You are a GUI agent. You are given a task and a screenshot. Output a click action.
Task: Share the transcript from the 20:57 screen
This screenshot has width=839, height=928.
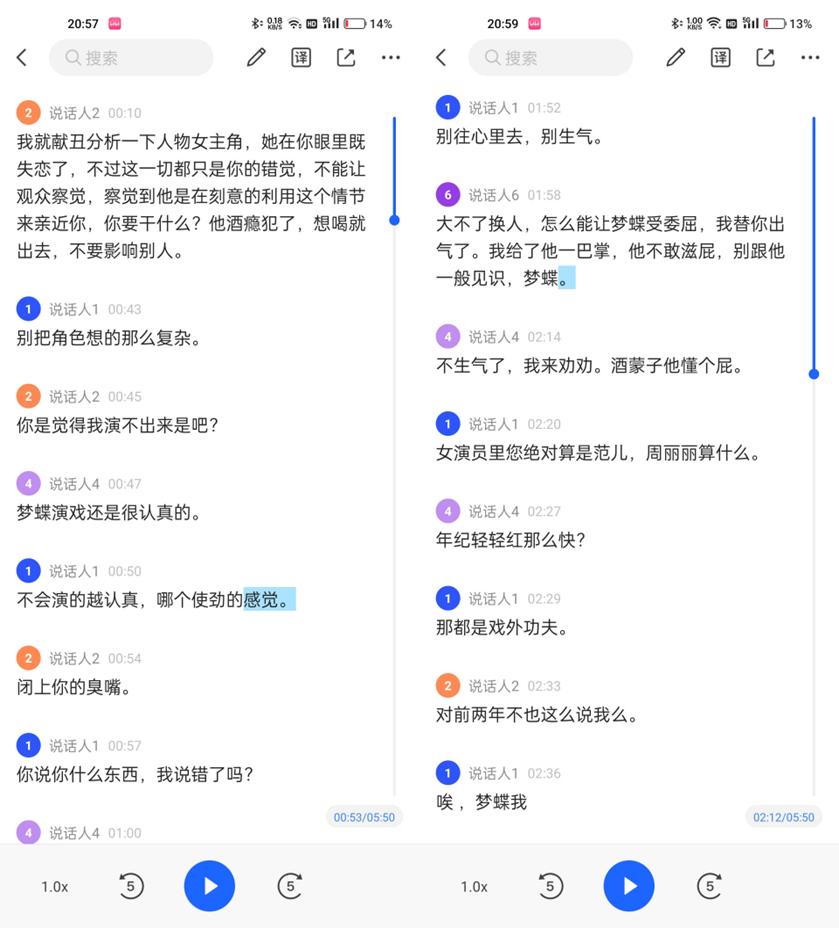[x=346, y=58]
